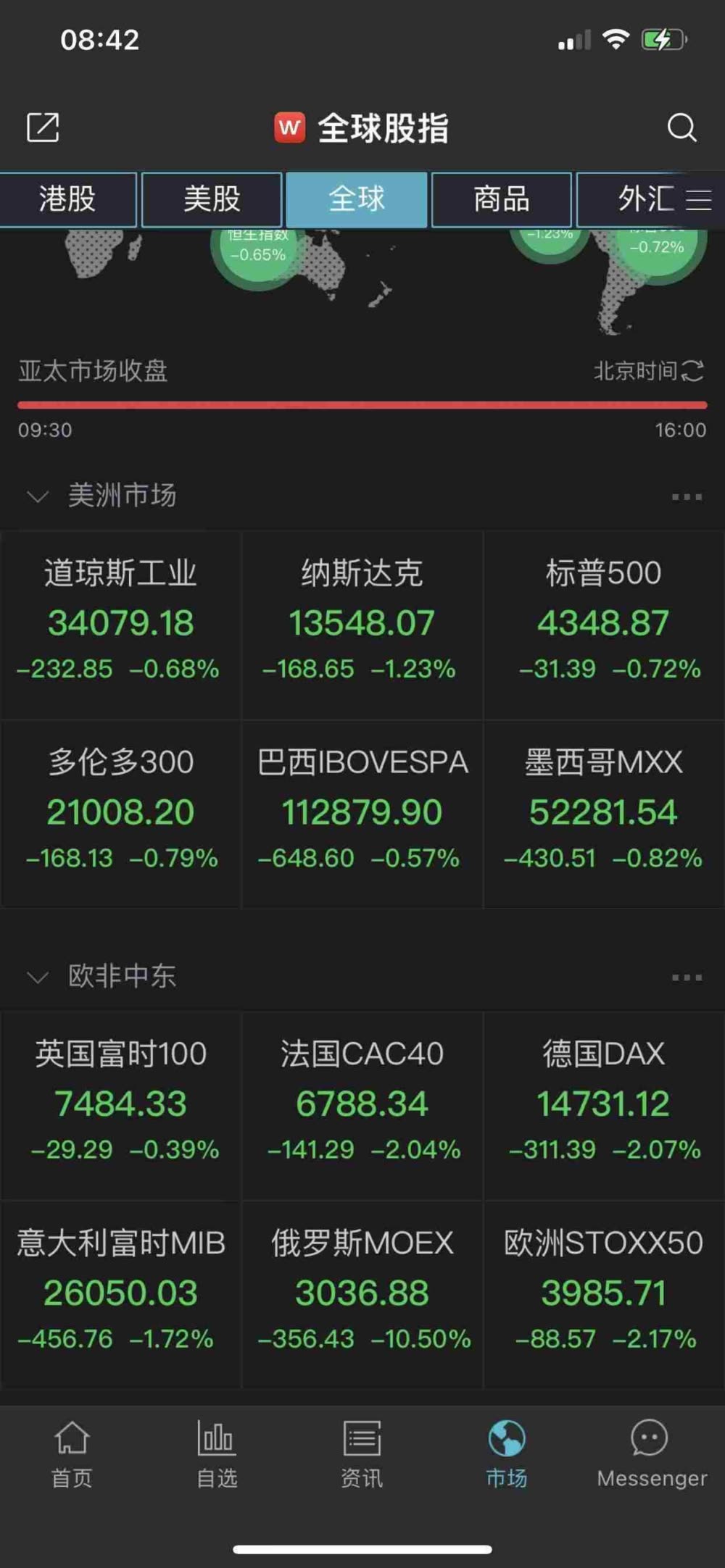
Task: Switch to the 港股 tab
Action: (x=67, y=199)
